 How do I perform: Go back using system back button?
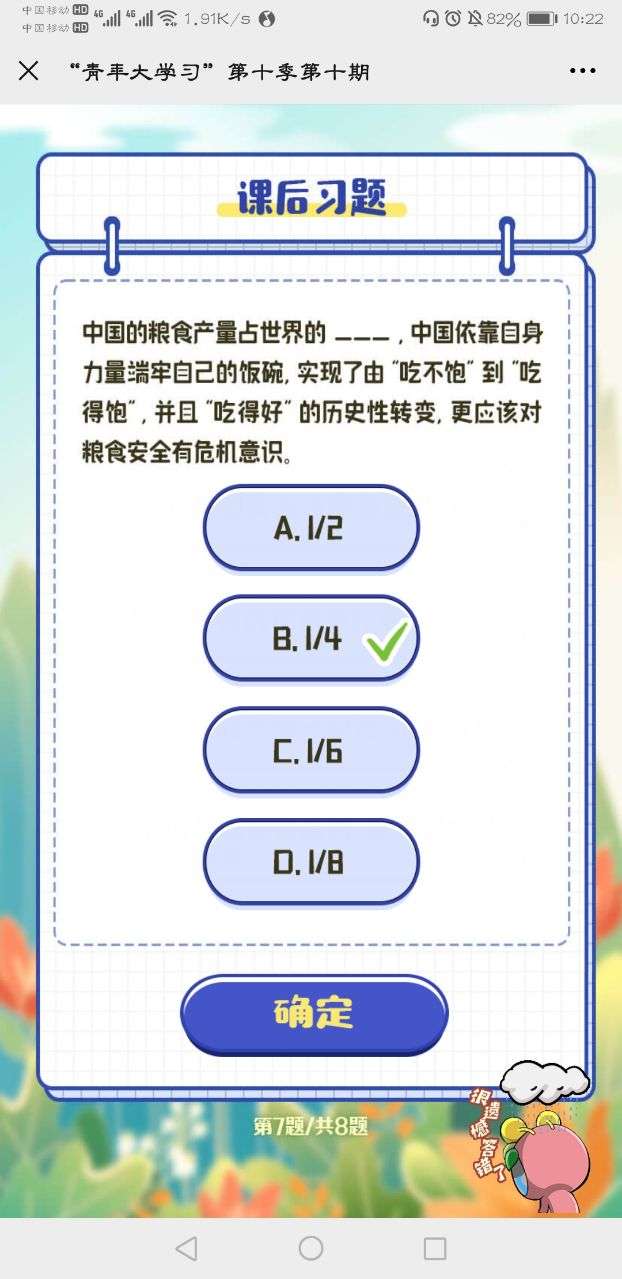click(x=186, y=1247)
